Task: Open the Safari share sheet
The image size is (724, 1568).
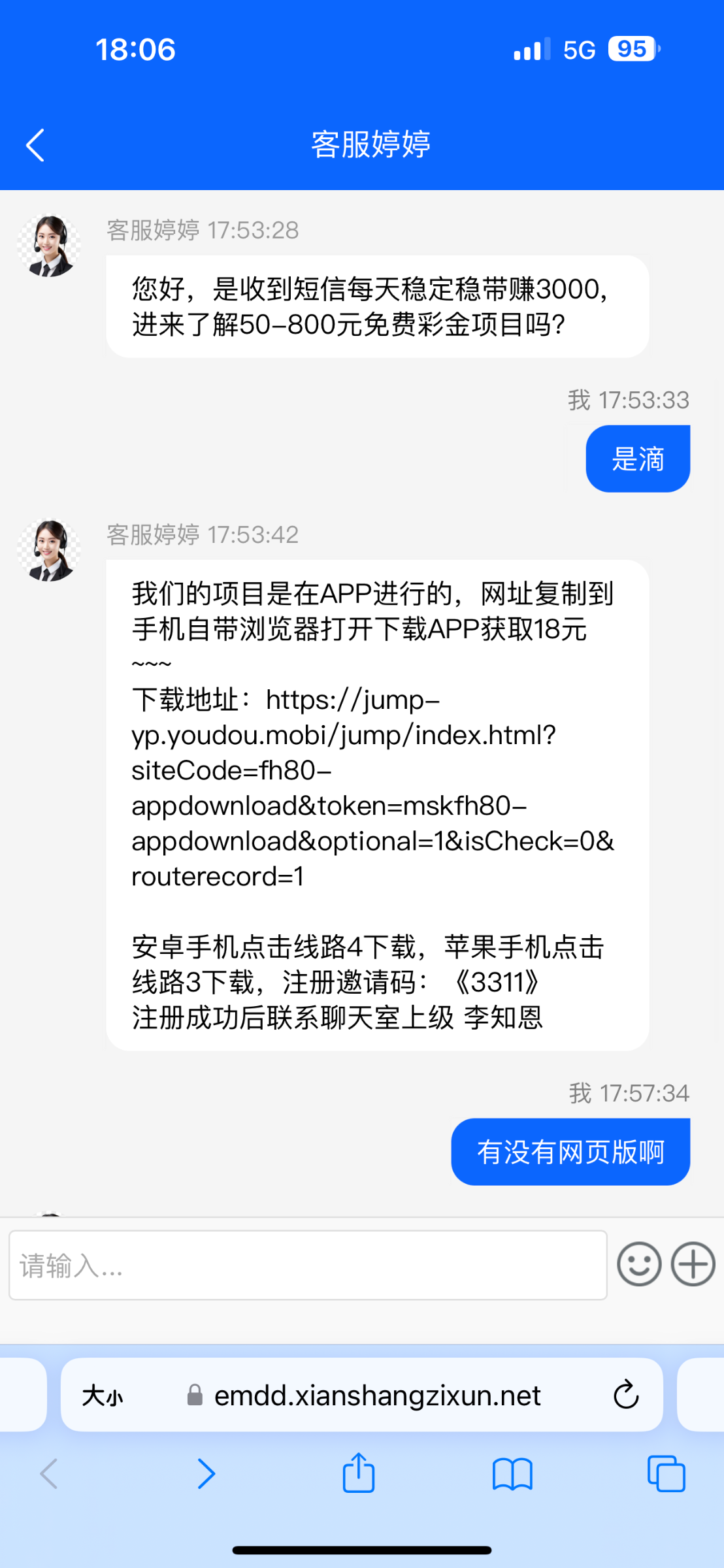Action: [359, 1472]
